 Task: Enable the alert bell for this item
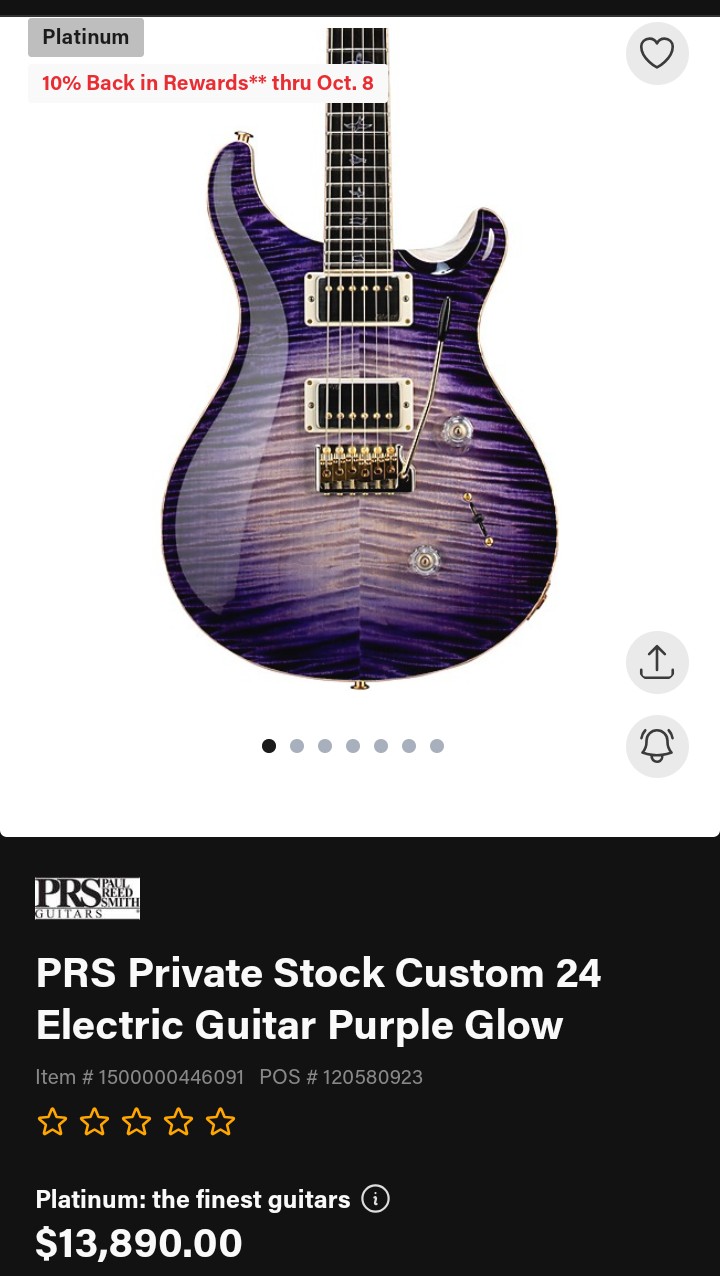tap(657, 746)
